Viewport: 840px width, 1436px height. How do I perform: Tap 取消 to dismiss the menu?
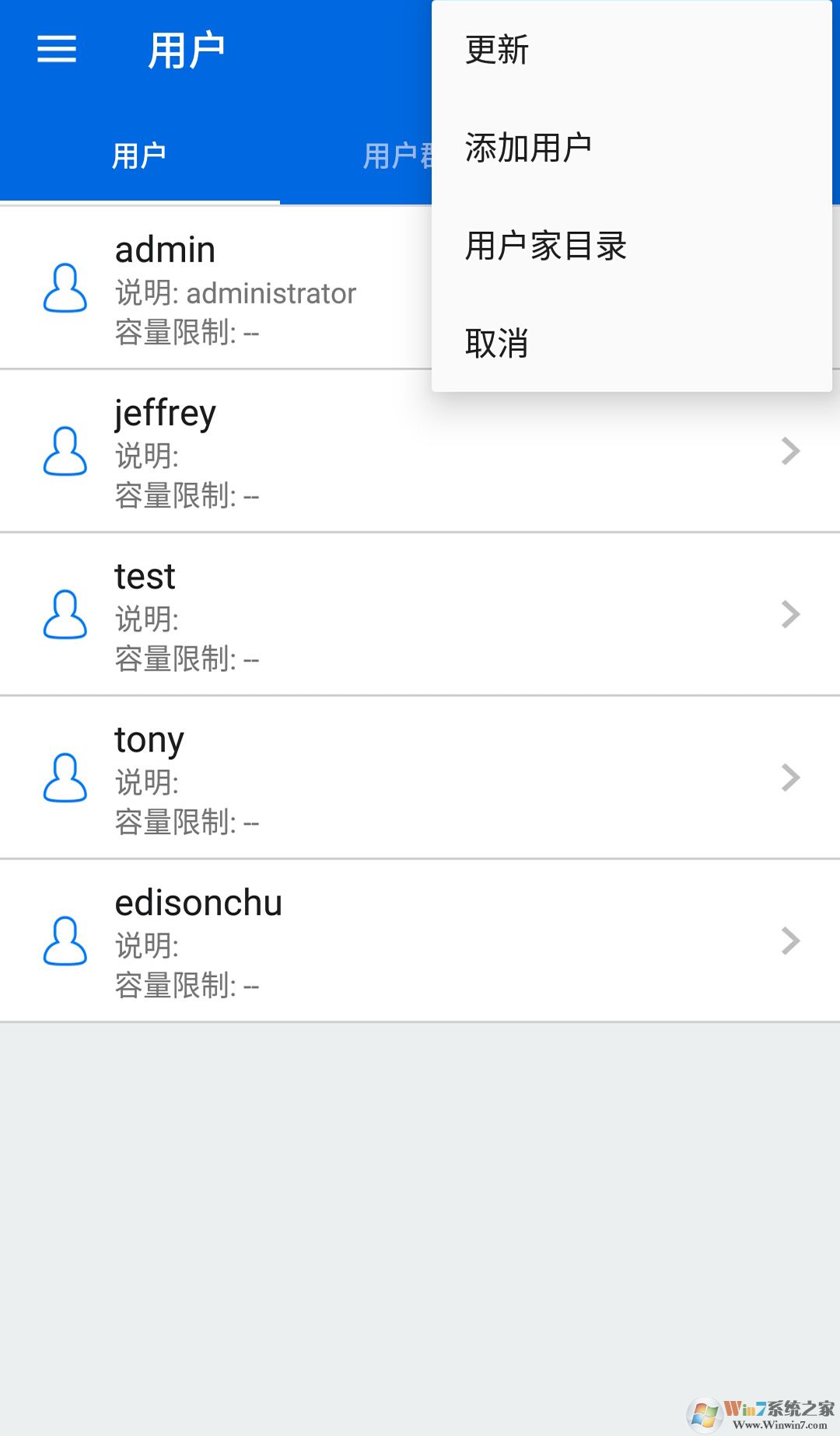point(496,342)
